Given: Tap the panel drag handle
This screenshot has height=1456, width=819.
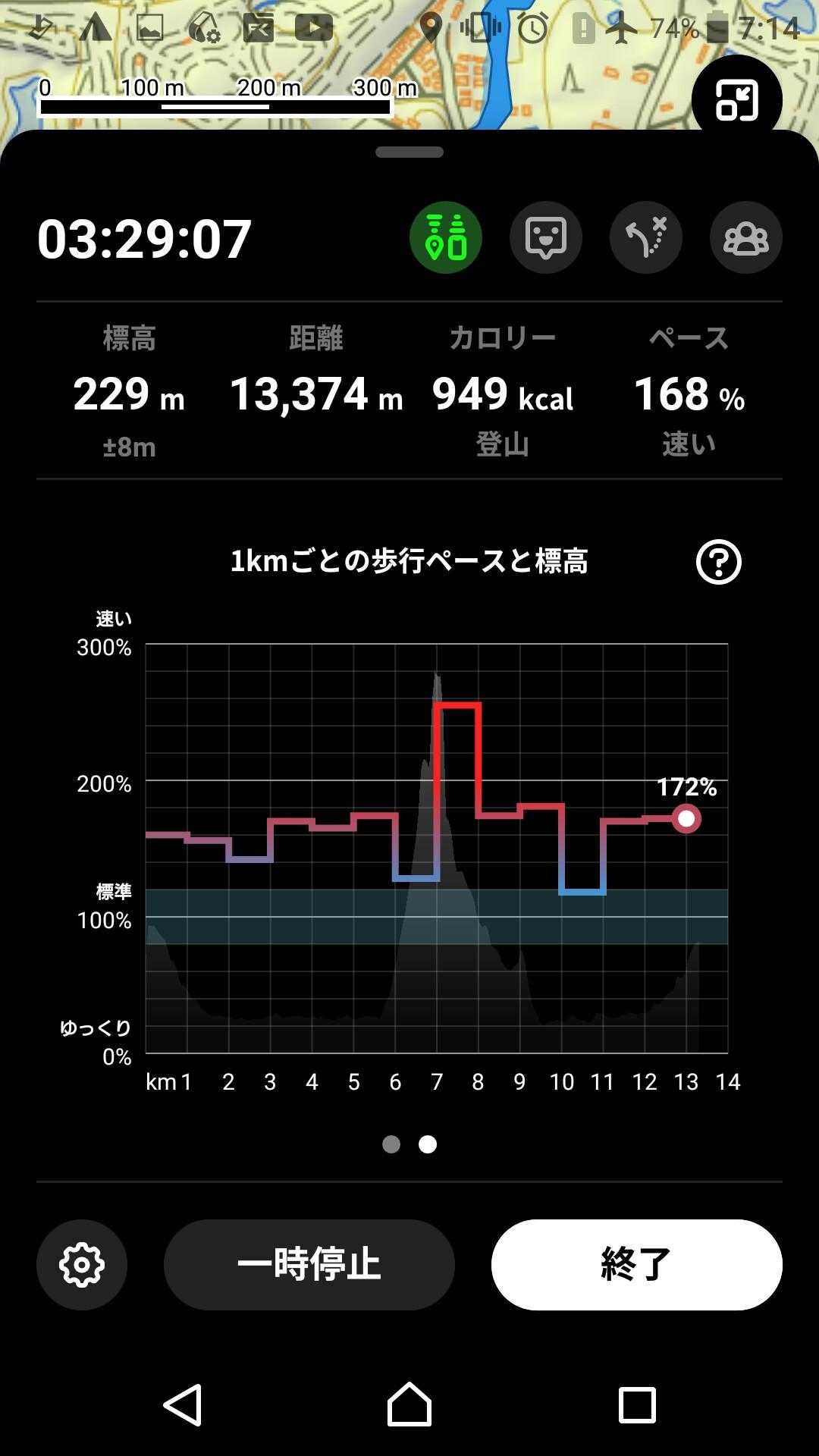Looking at the screenshot, I should 409,152.
